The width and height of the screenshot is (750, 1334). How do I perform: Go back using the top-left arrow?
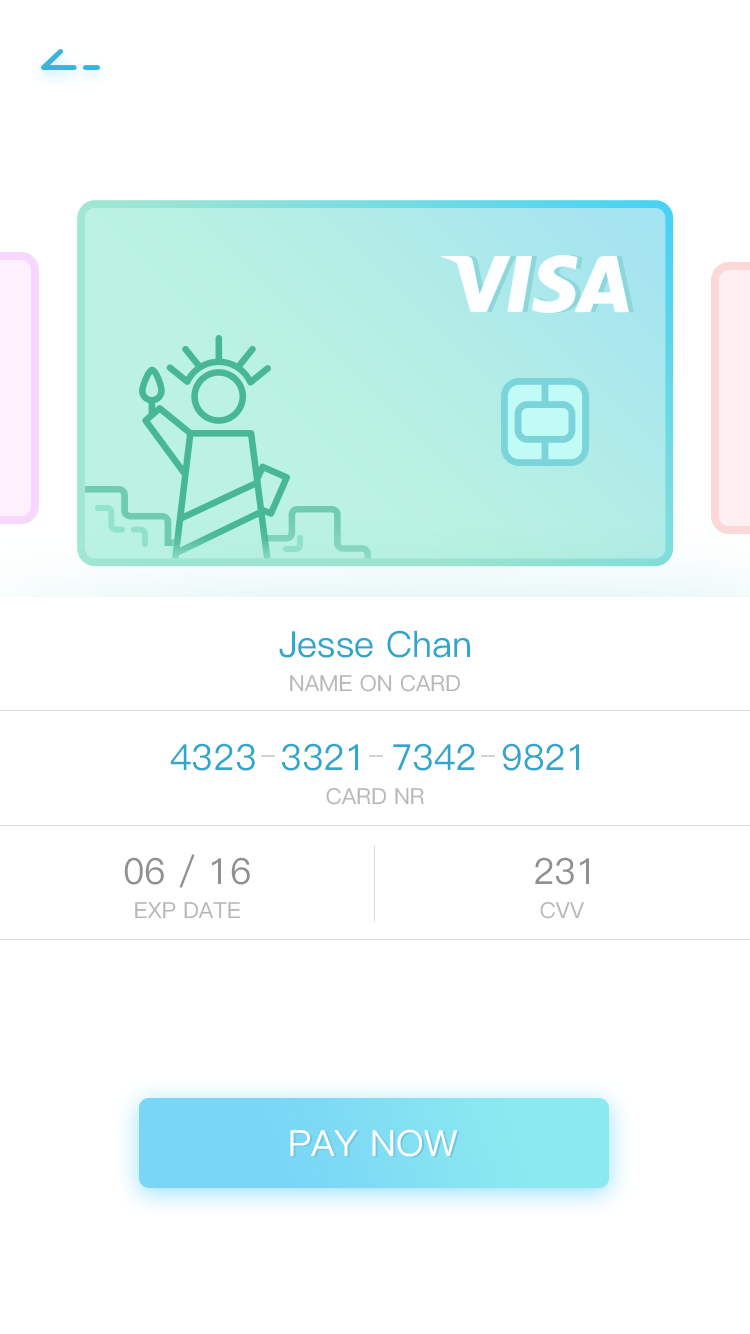click(x=68, y=62)
